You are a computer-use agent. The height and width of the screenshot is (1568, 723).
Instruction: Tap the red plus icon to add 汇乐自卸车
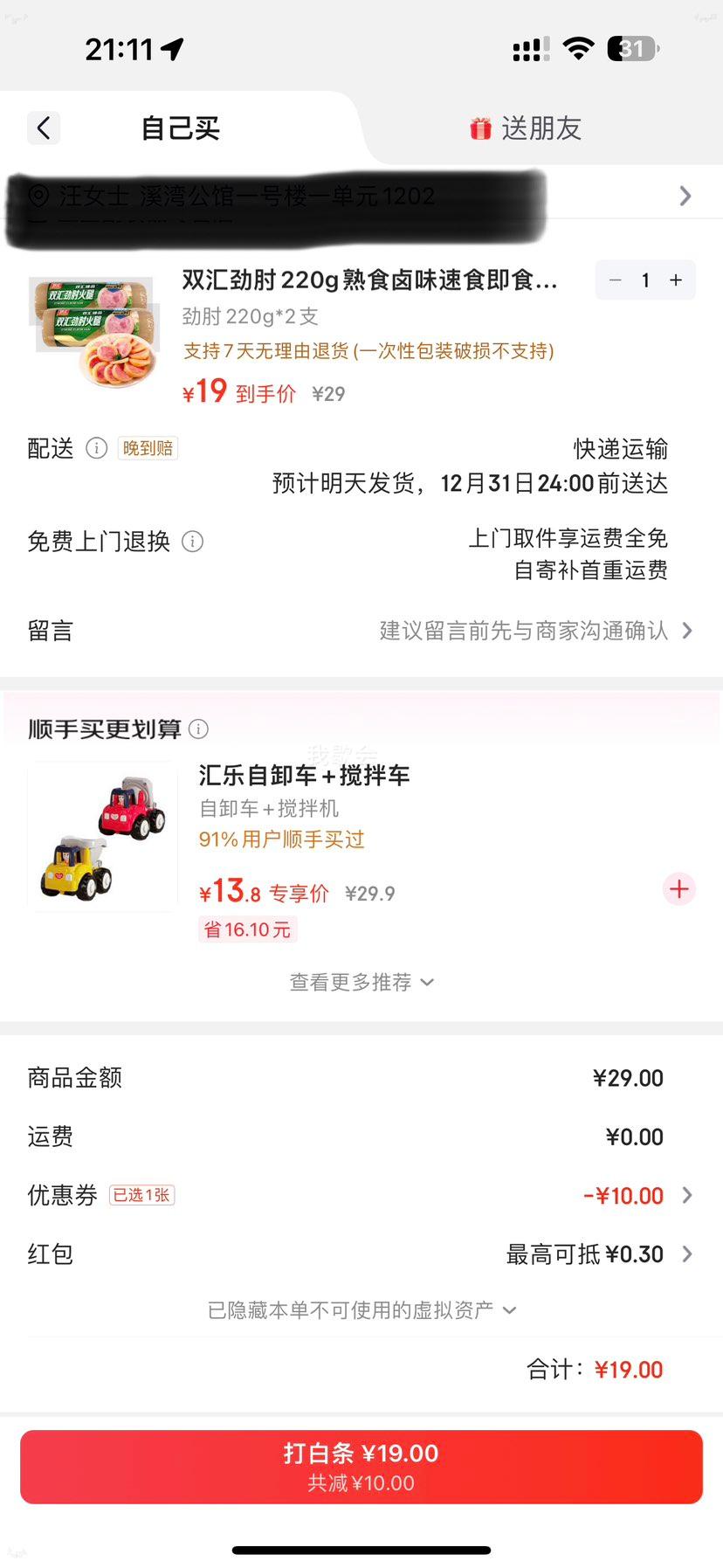click(678, 889)
